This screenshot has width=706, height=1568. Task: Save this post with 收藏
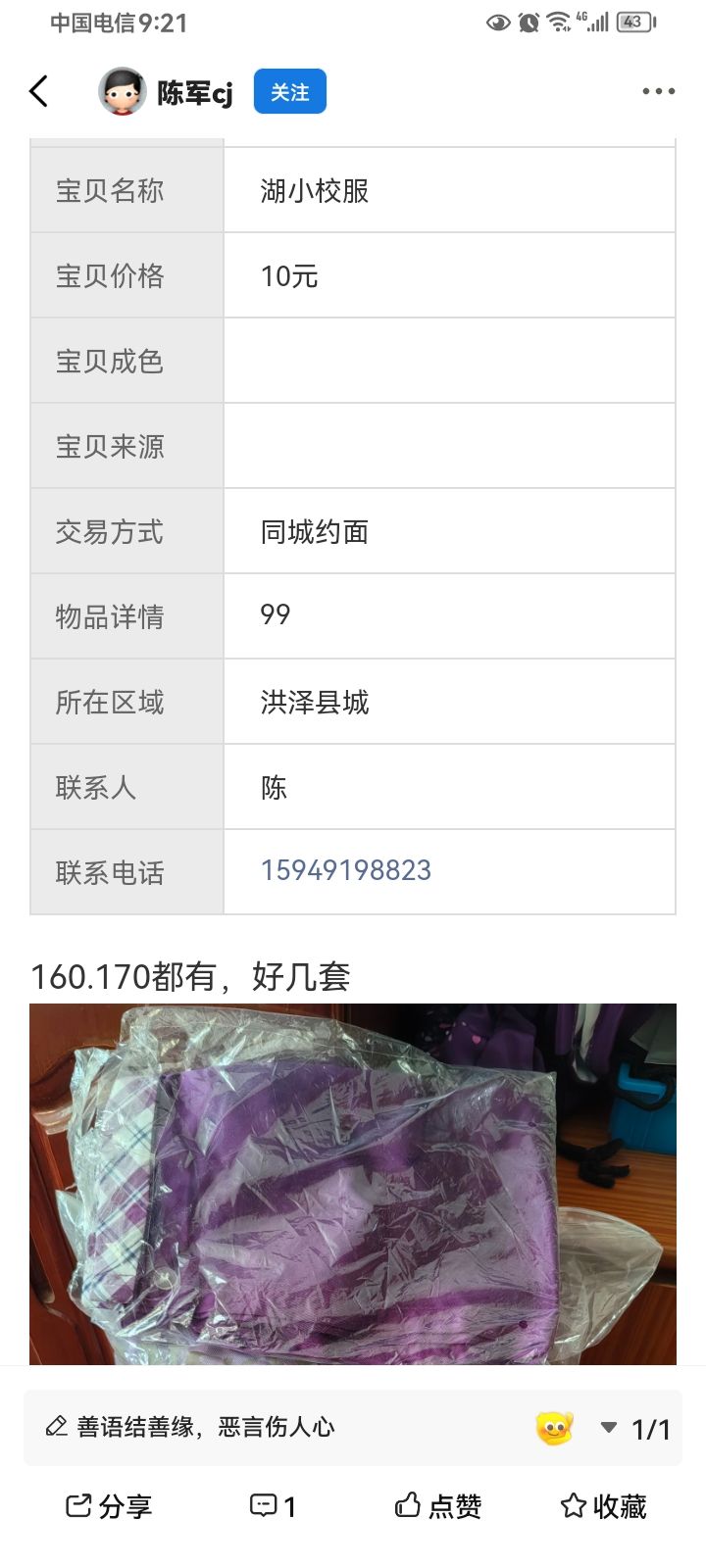603,1506
